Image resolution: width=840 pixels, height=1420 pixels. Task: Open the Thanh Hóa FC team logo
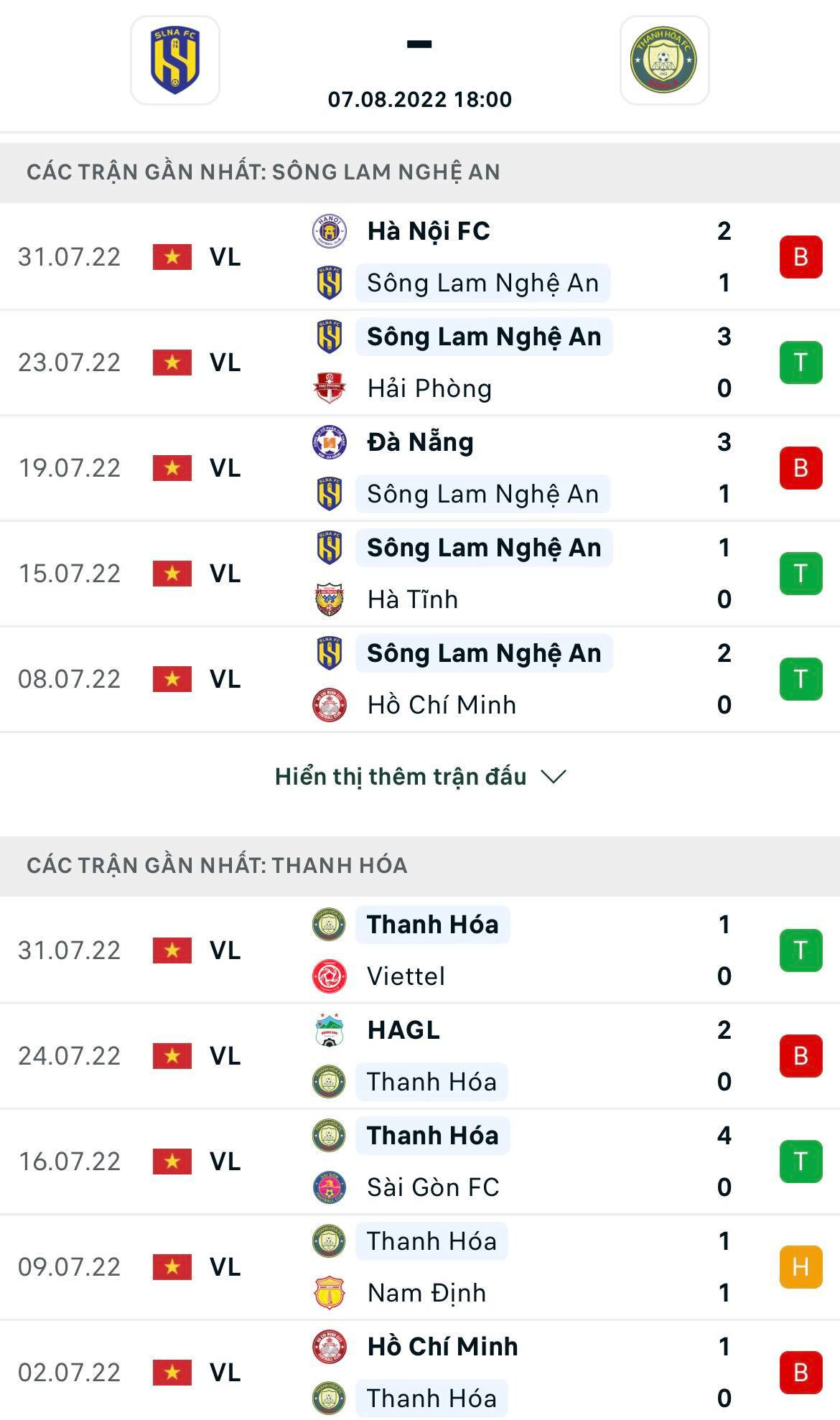[x=664, y=60]
